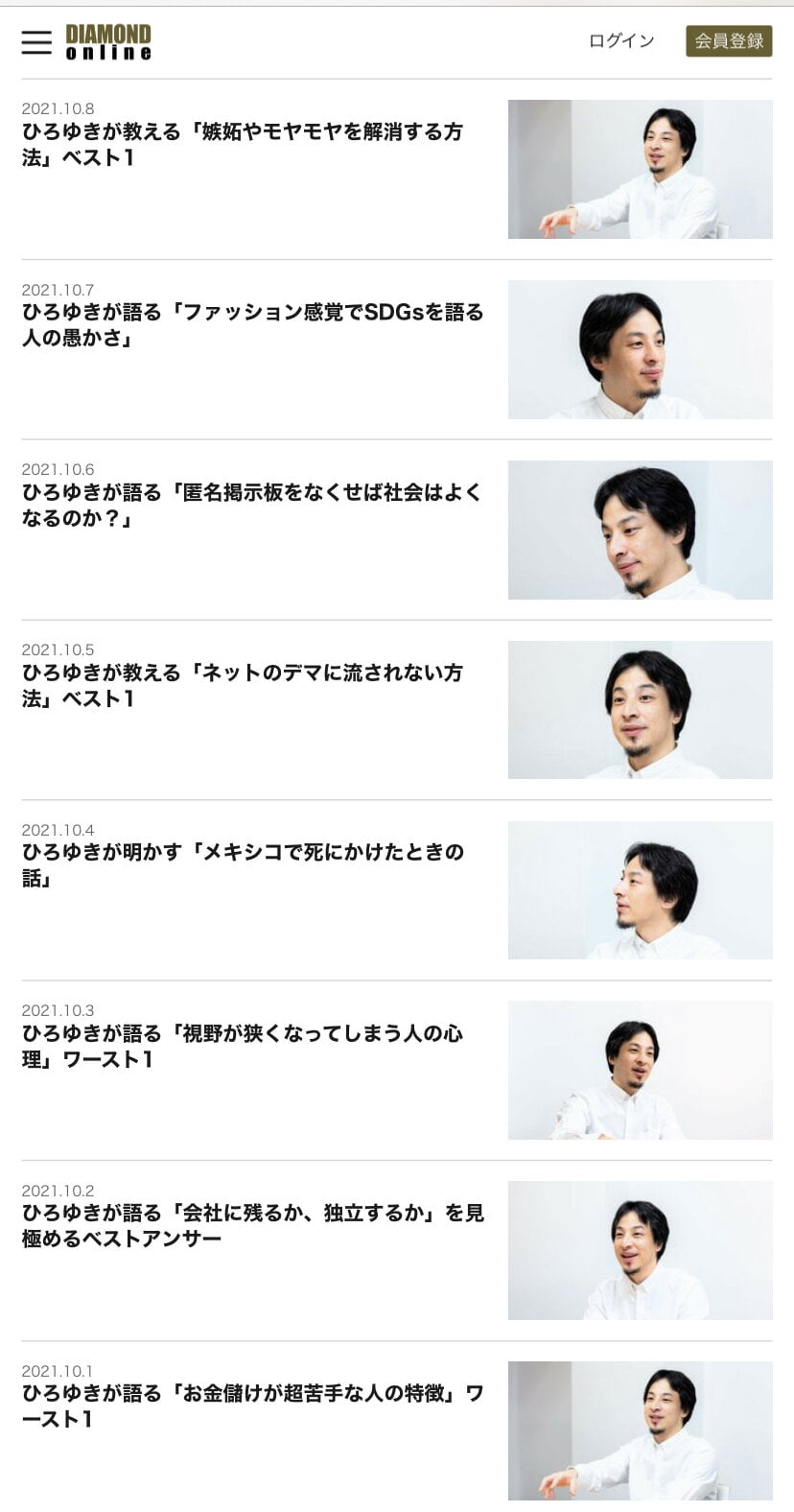
Task: Read the 視野が狭くなってしまう人の心理 article
Action: click(243, 1046)
